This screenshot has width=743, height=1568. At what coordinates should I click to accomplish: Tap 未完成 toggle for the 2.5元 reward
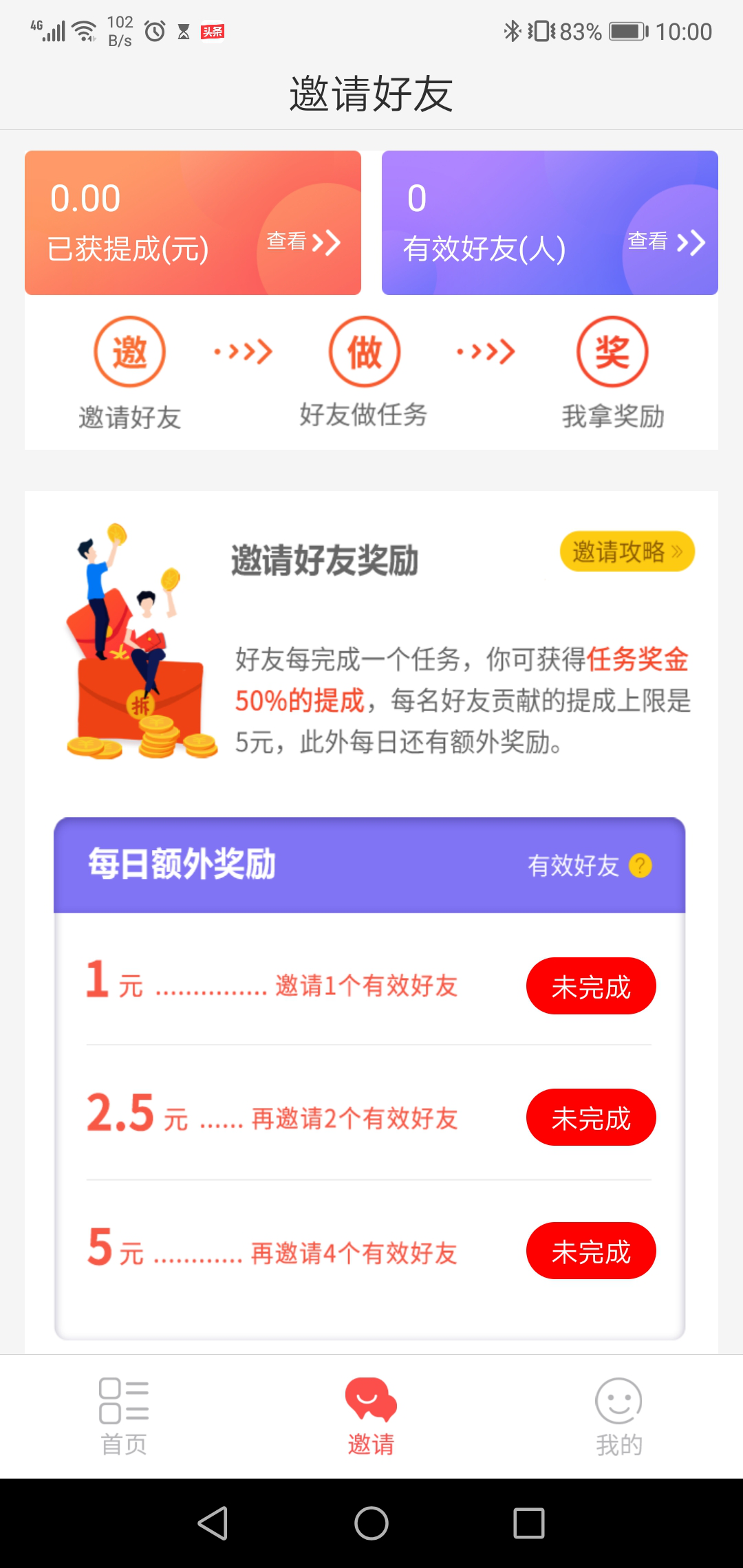[590, 1118]
